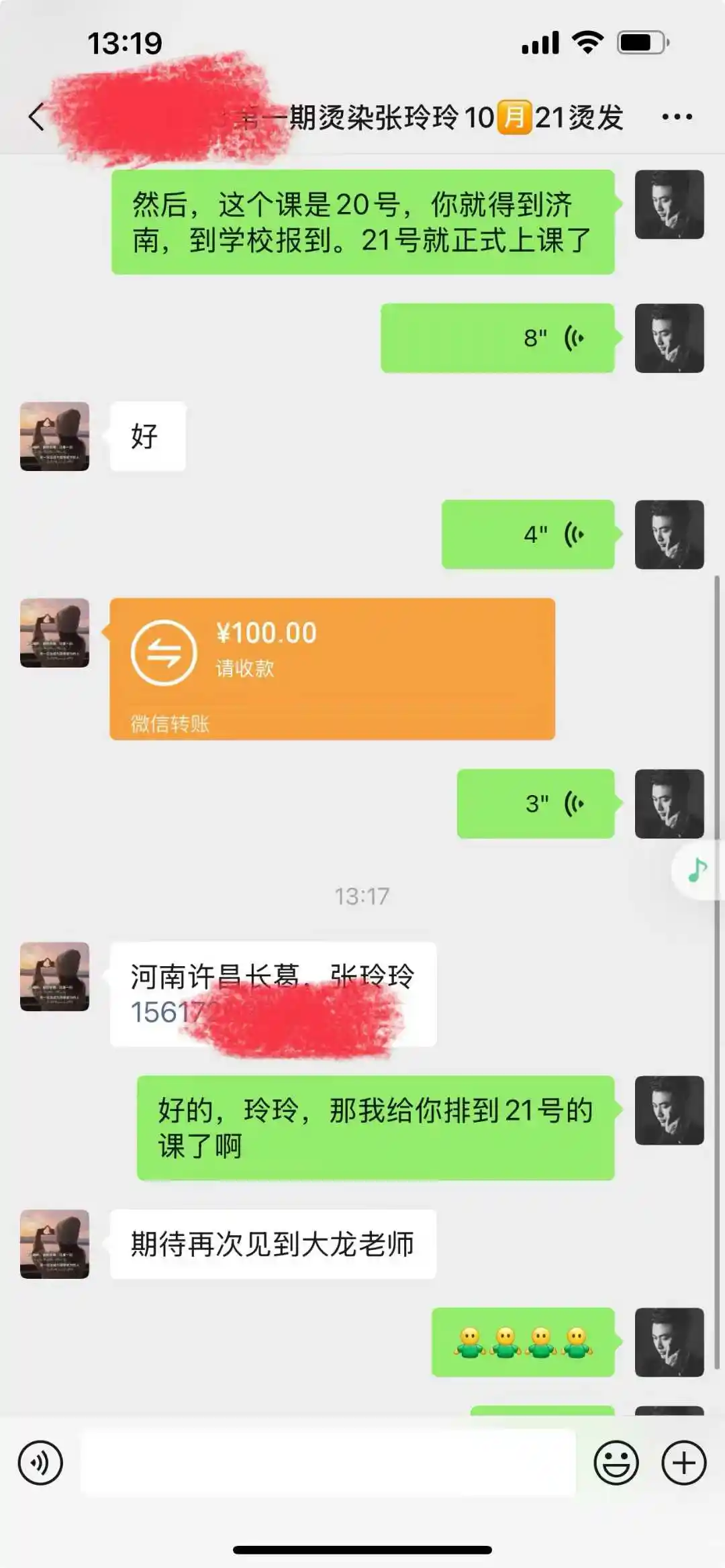Open sender's avatar beside 河南许昌长葛 message

(54, 976)
